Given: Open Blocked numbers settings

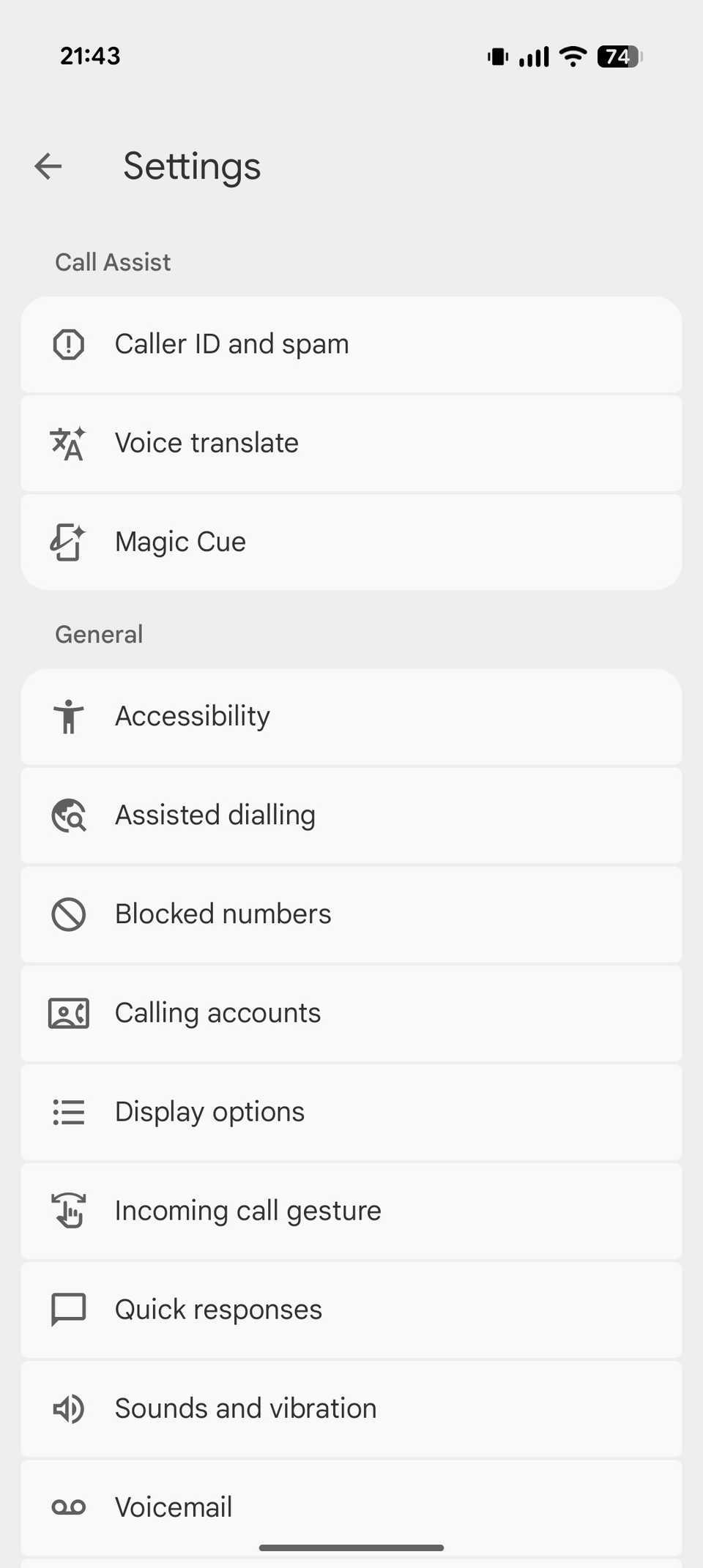Looking at the screenshot, I should (351, 914).
